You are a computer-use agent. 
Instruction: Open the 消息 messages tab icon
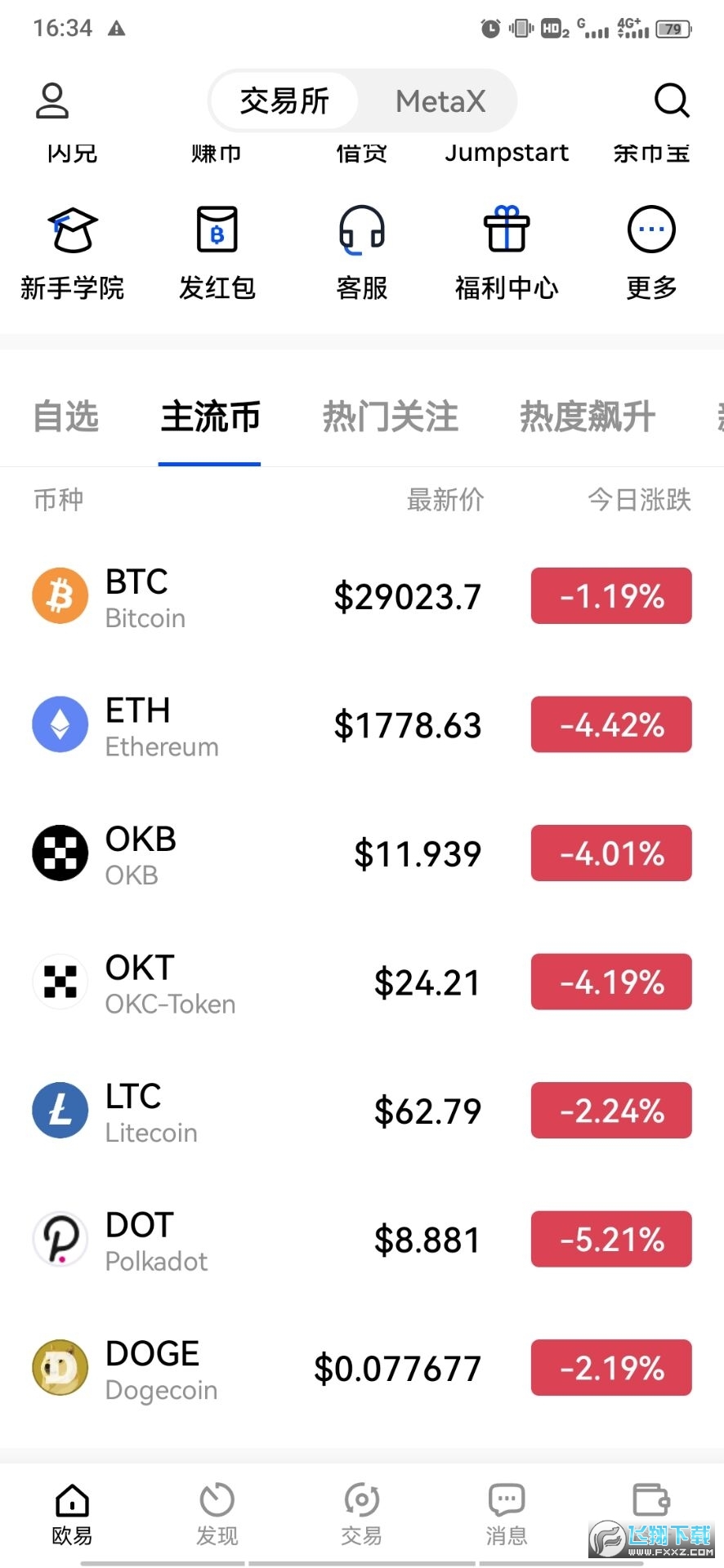point(506,1500)
